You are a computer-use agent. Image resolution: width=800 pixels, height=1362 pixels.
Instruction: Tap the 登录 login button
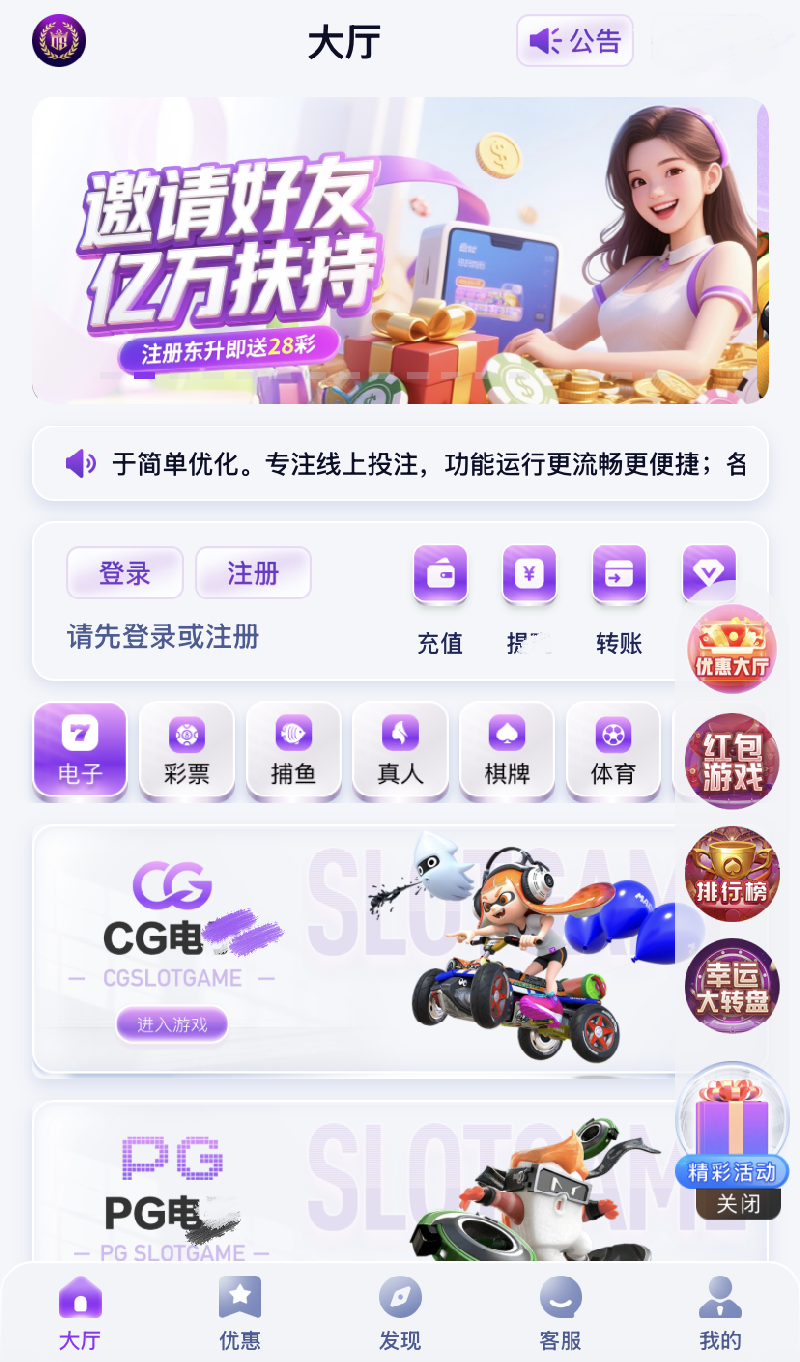(x=124, y=573)
